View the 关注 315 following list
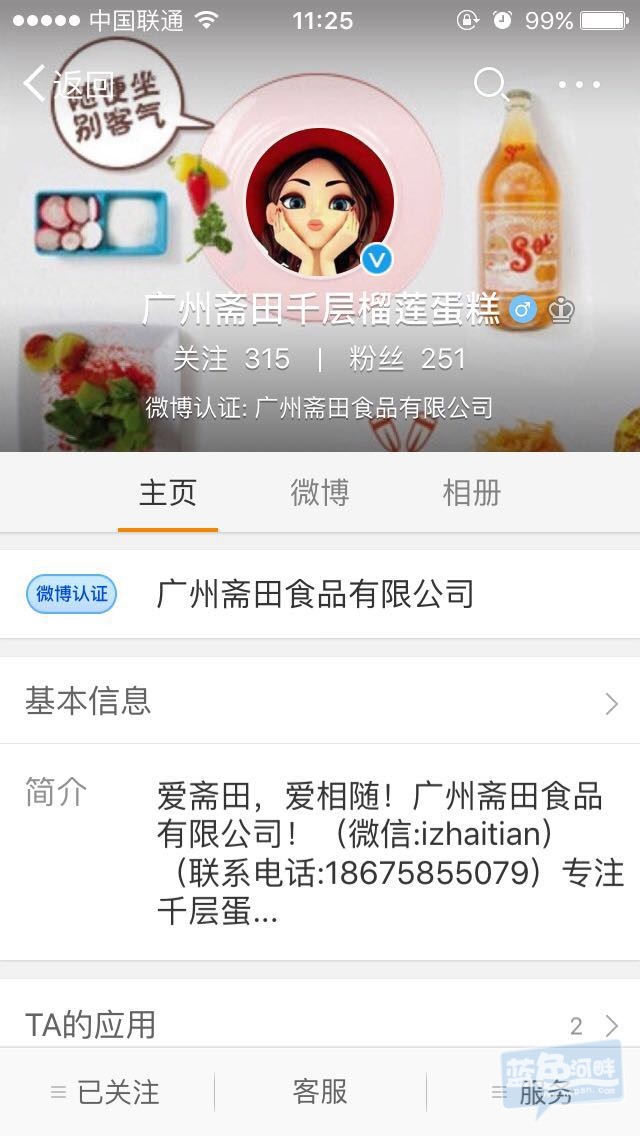This screenshot has width=640, height=1136. pyautogui.click(x=231, y=359)
